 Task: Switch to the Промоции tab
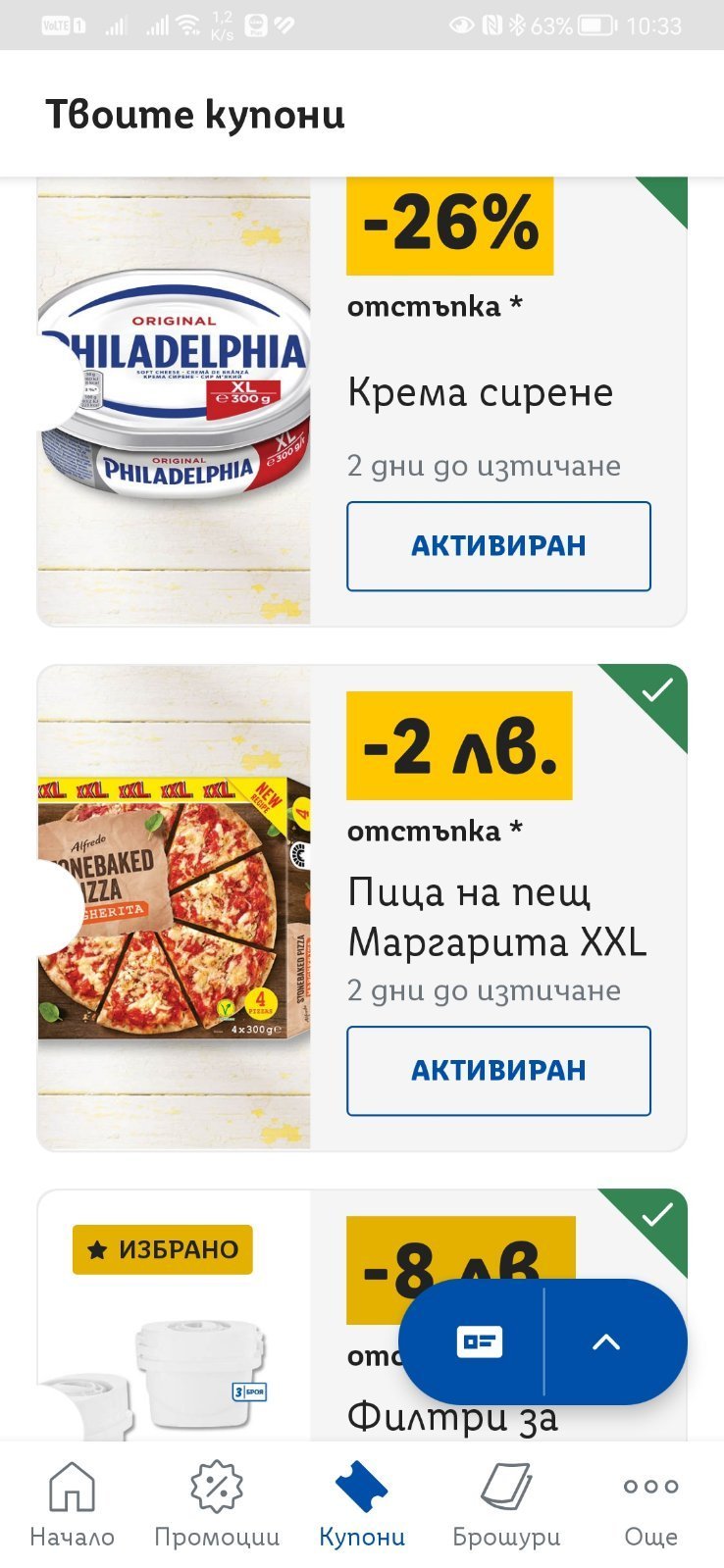click(216, 1503)
